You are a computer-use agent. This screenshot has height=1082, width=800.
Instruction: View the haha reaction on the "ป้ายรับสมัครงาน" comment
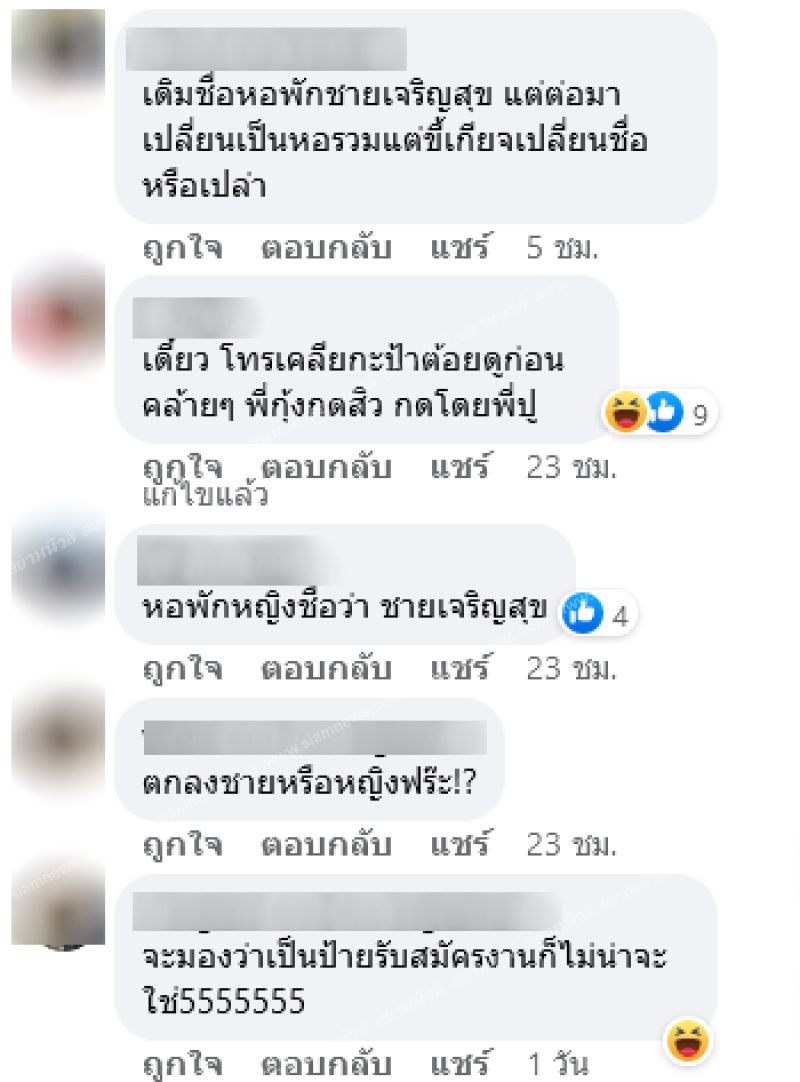pyautogui.click(x=688, y=1041)
